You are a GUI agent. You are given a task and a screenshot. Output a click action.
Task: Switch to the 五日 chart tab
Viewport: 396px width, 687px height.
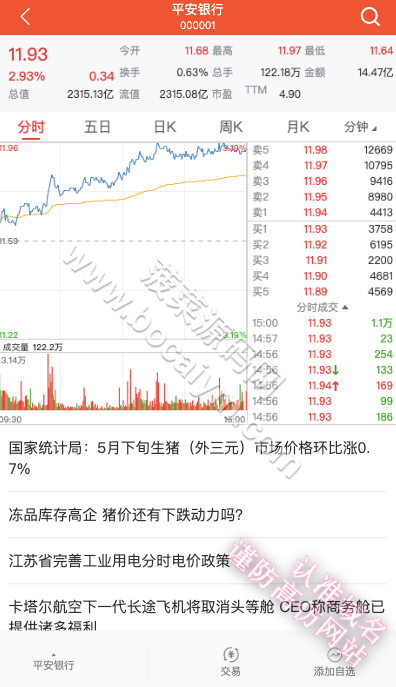[97, 127]
